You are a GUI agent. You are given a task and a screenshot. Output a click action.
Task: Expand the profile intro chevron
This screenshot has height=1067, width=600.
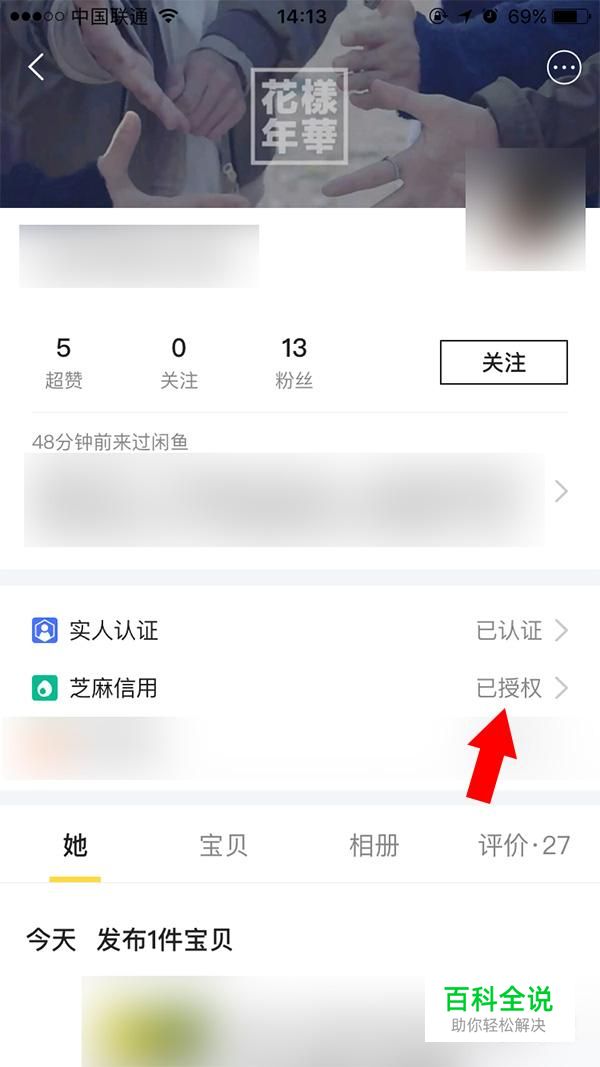point(561,491)
